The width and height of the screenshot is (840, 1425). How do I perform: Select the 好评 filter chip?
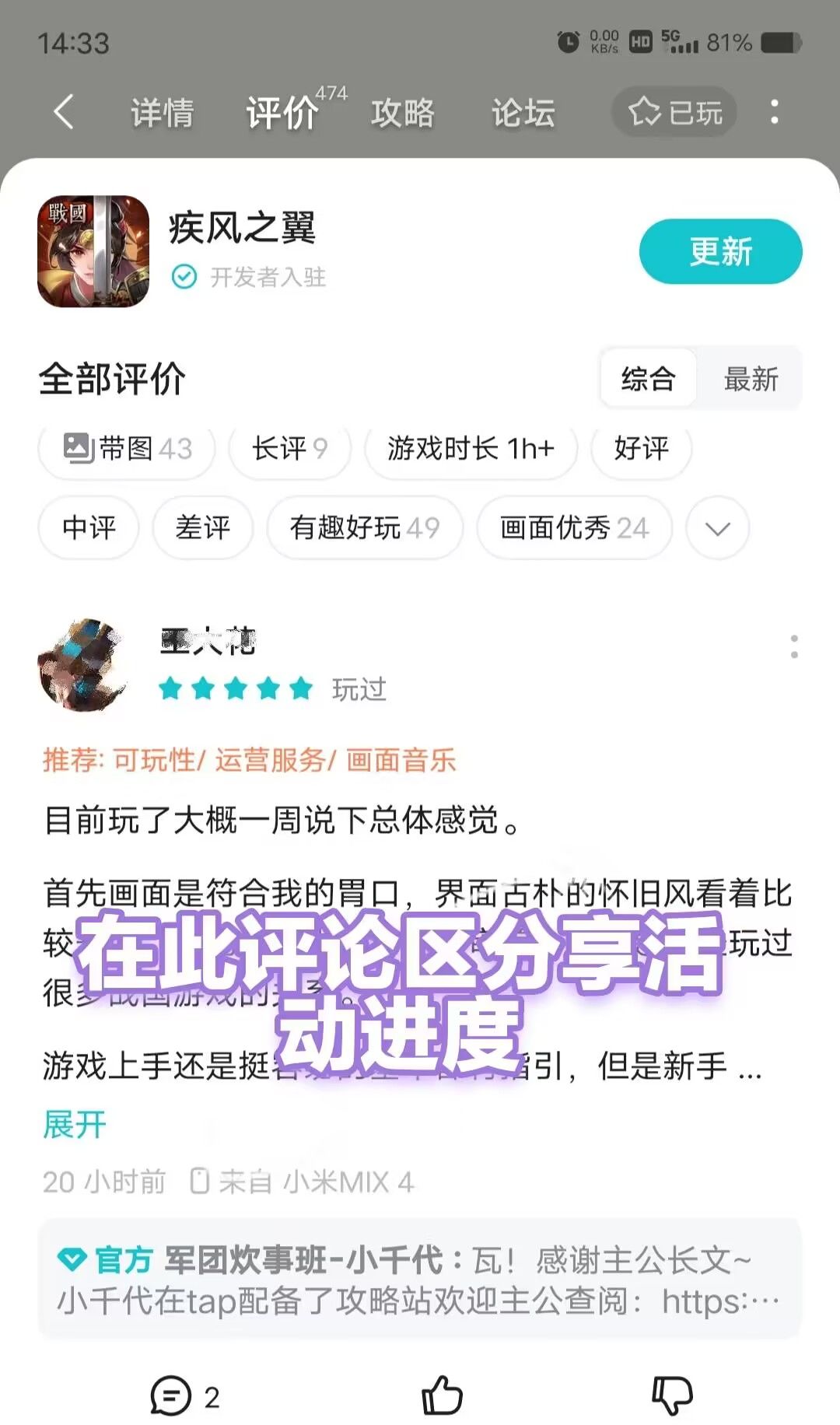click(640, 450)
